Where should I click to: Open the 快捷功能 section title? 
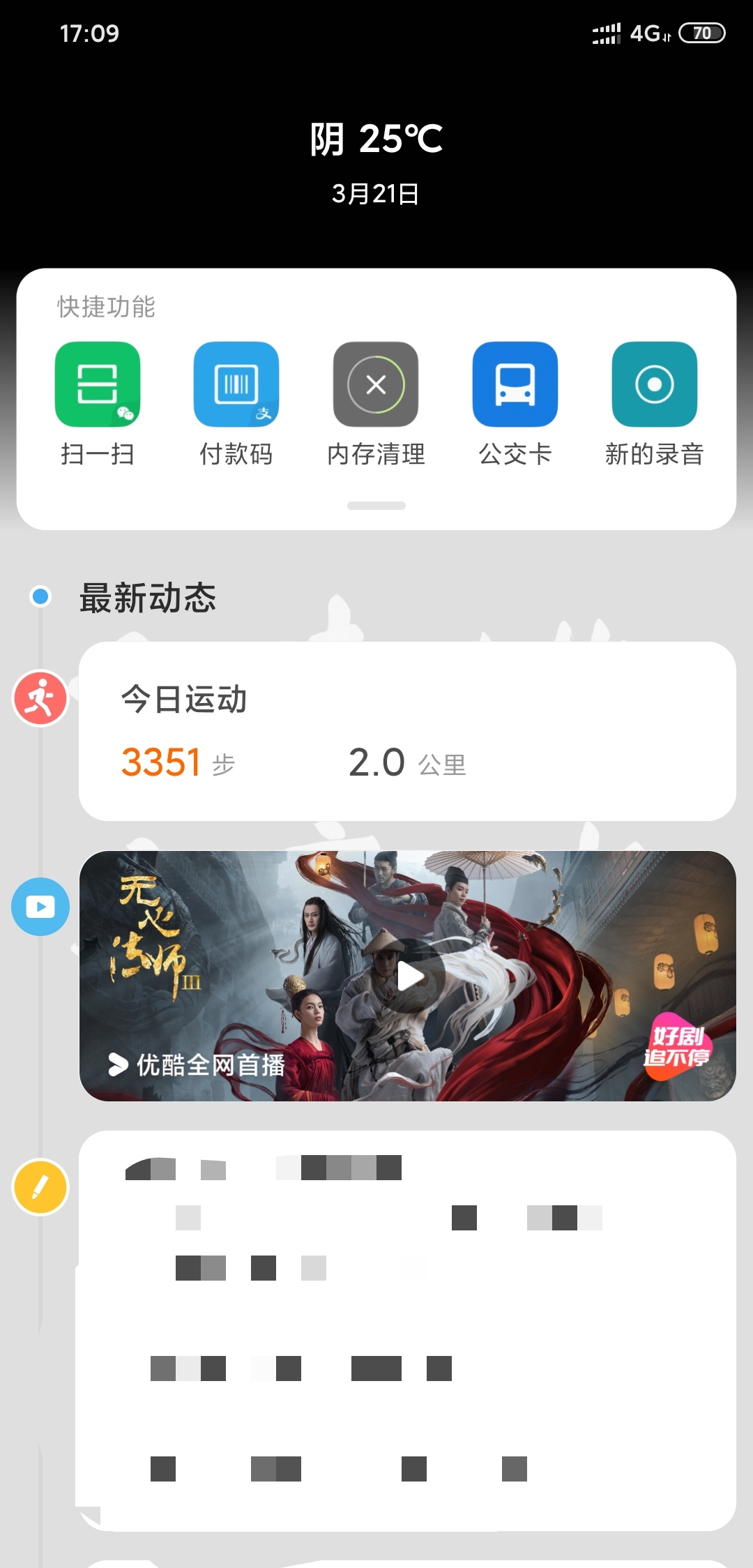coord(106,307)
